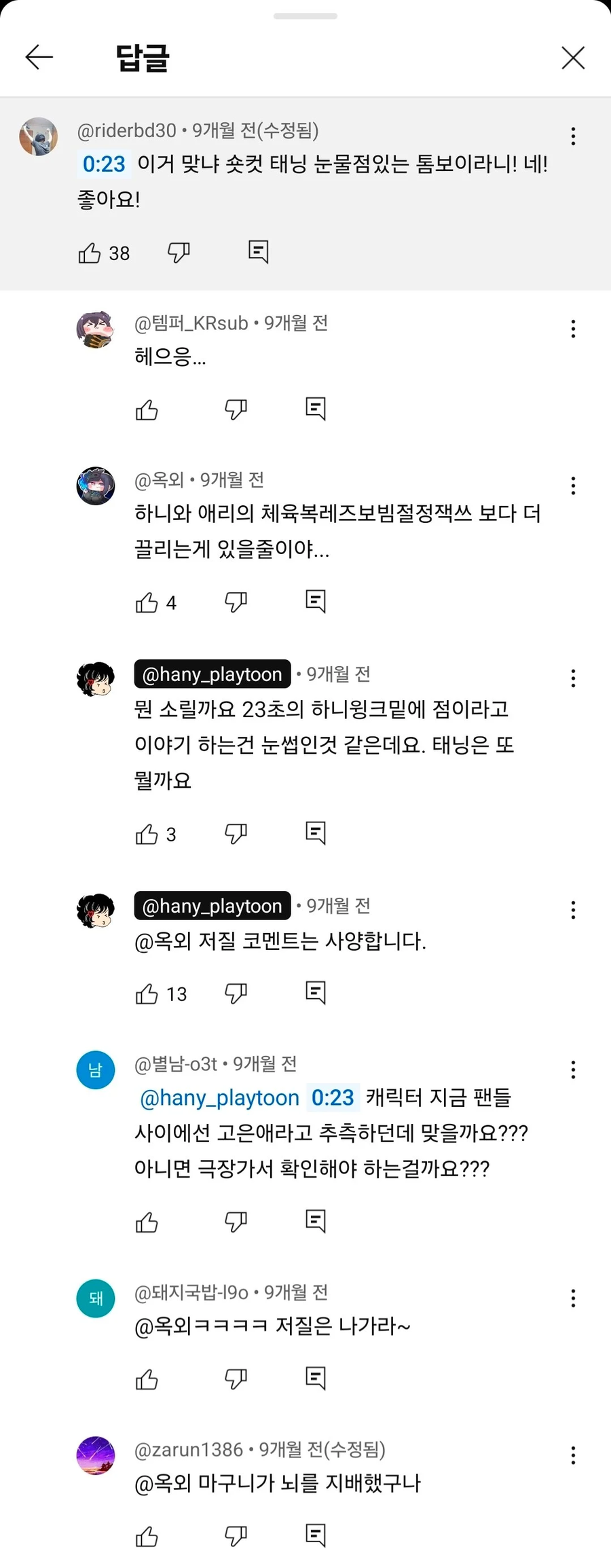The height and width of the screenshot is (1568, 611).
Task: Open @zarun1386's profile avatar
Action: click(x=96, y=1455)
